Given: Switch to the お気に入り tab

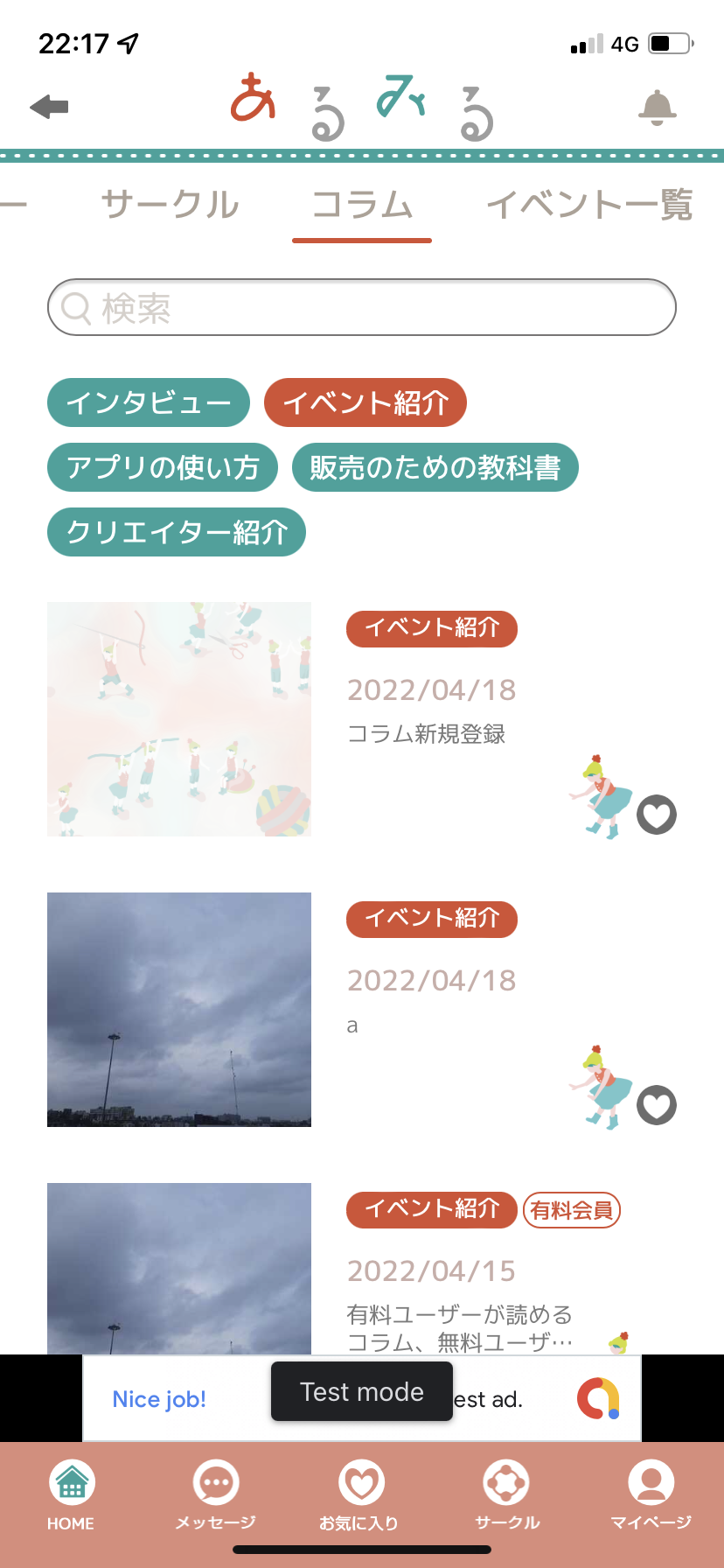Looking at the screenshot, I should pyautogui.click(x=359, y=1494).
